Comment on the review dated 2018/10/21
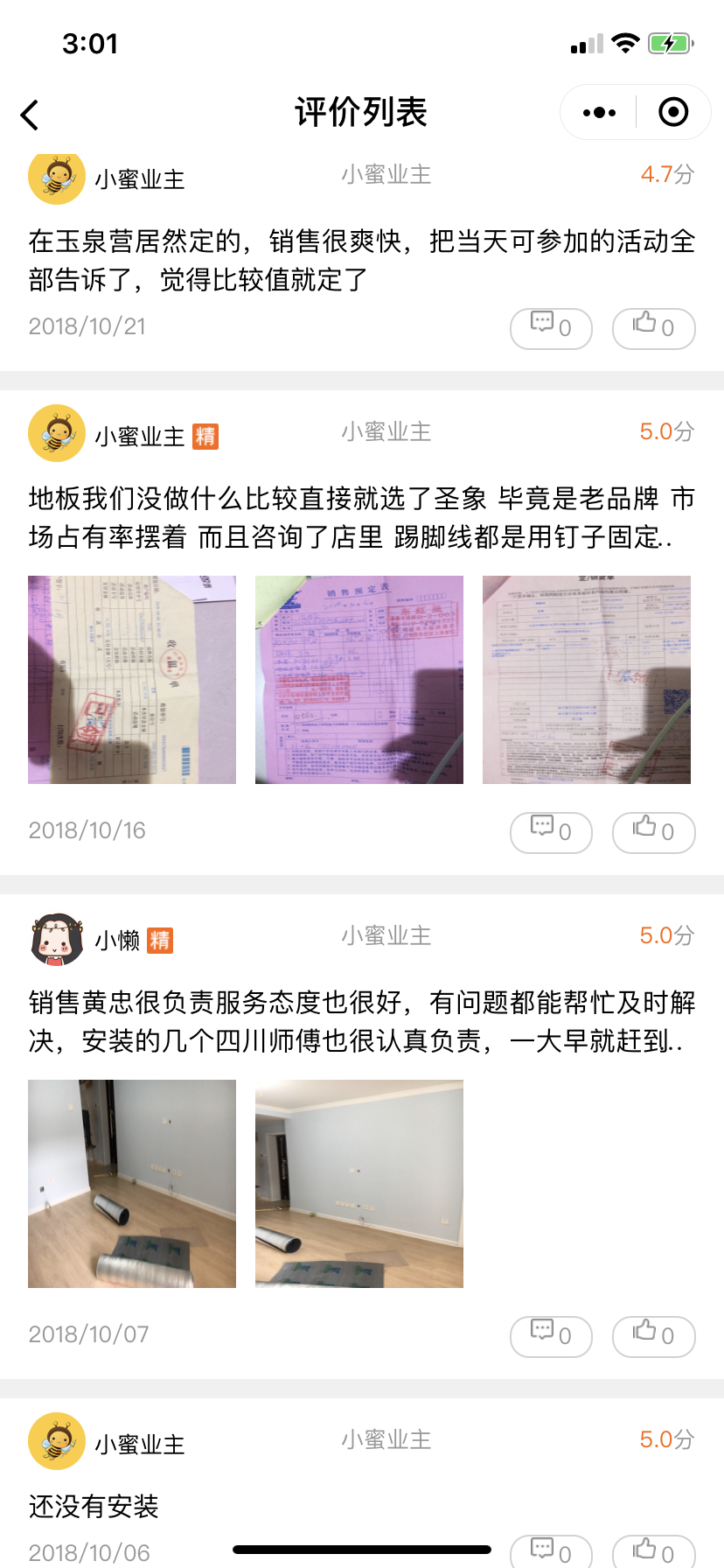This screenshot has width=724, height=1568. [551, 328]
